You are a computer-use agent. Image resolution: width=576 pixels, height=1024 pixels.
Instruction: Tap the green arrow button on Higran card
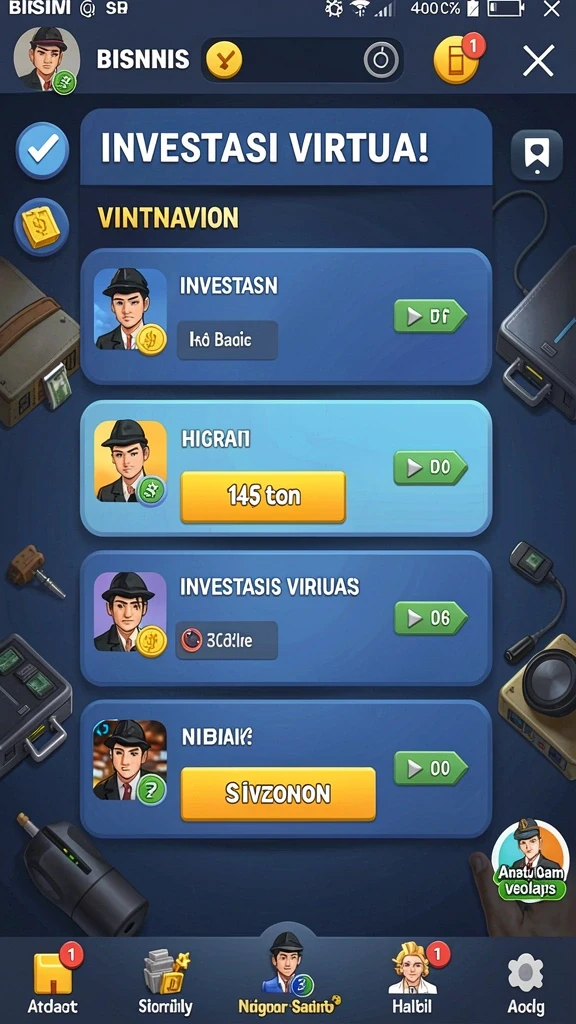(x=430, y=468)
